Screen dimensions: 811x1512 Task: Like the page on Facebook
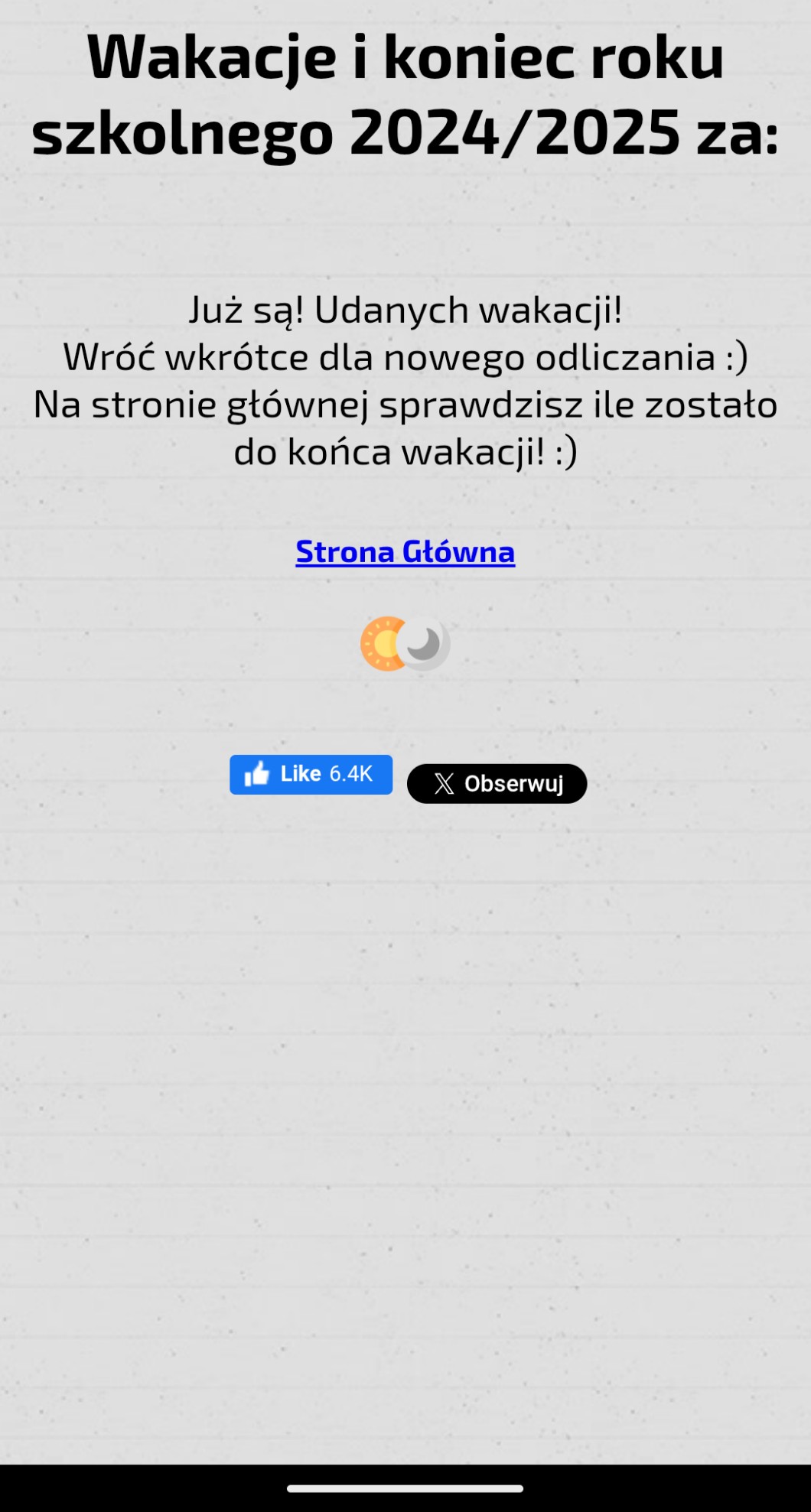click(x=311, y=774)
